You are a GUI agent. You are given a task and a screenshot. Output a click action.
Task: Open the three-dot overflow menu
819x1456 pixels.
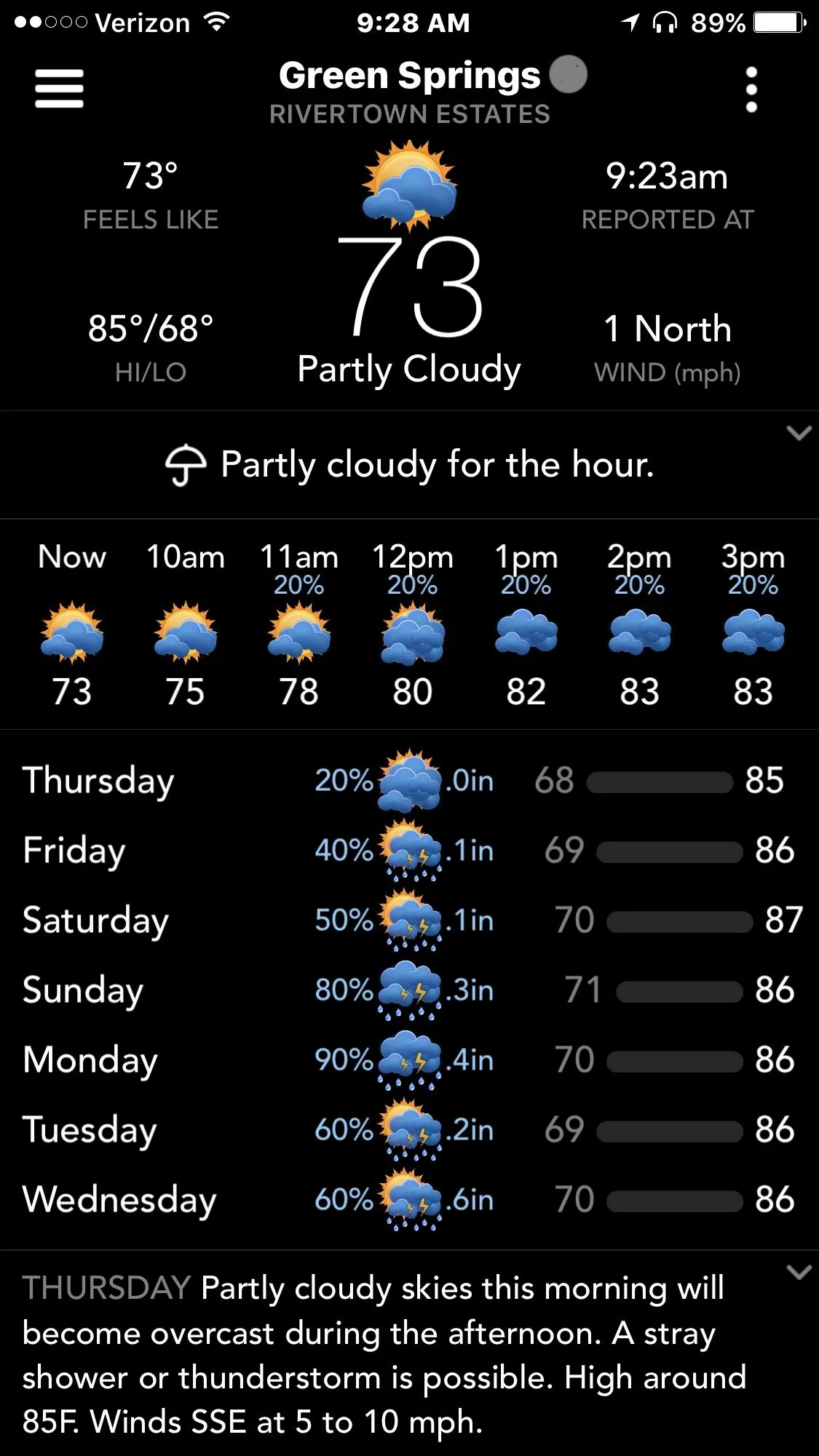[x=751, y=89]
